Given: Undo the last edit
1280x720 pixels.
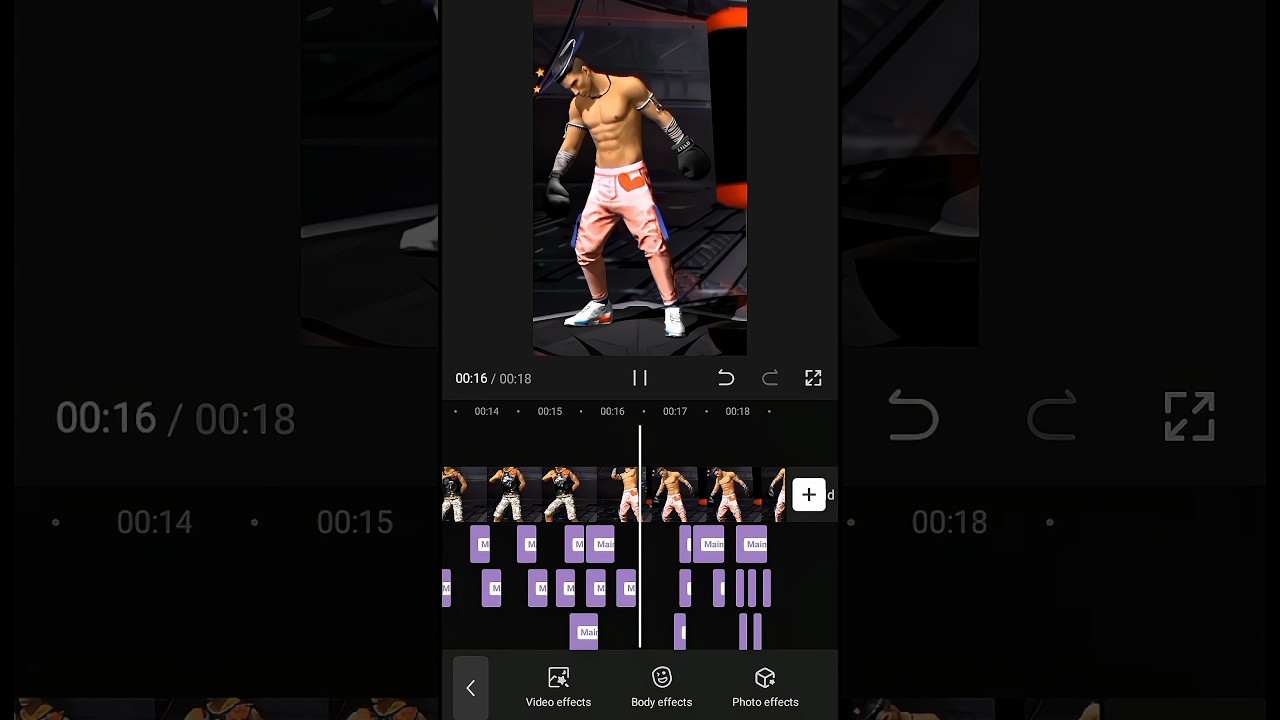Looking at the screenshot, I should point(726,378).
